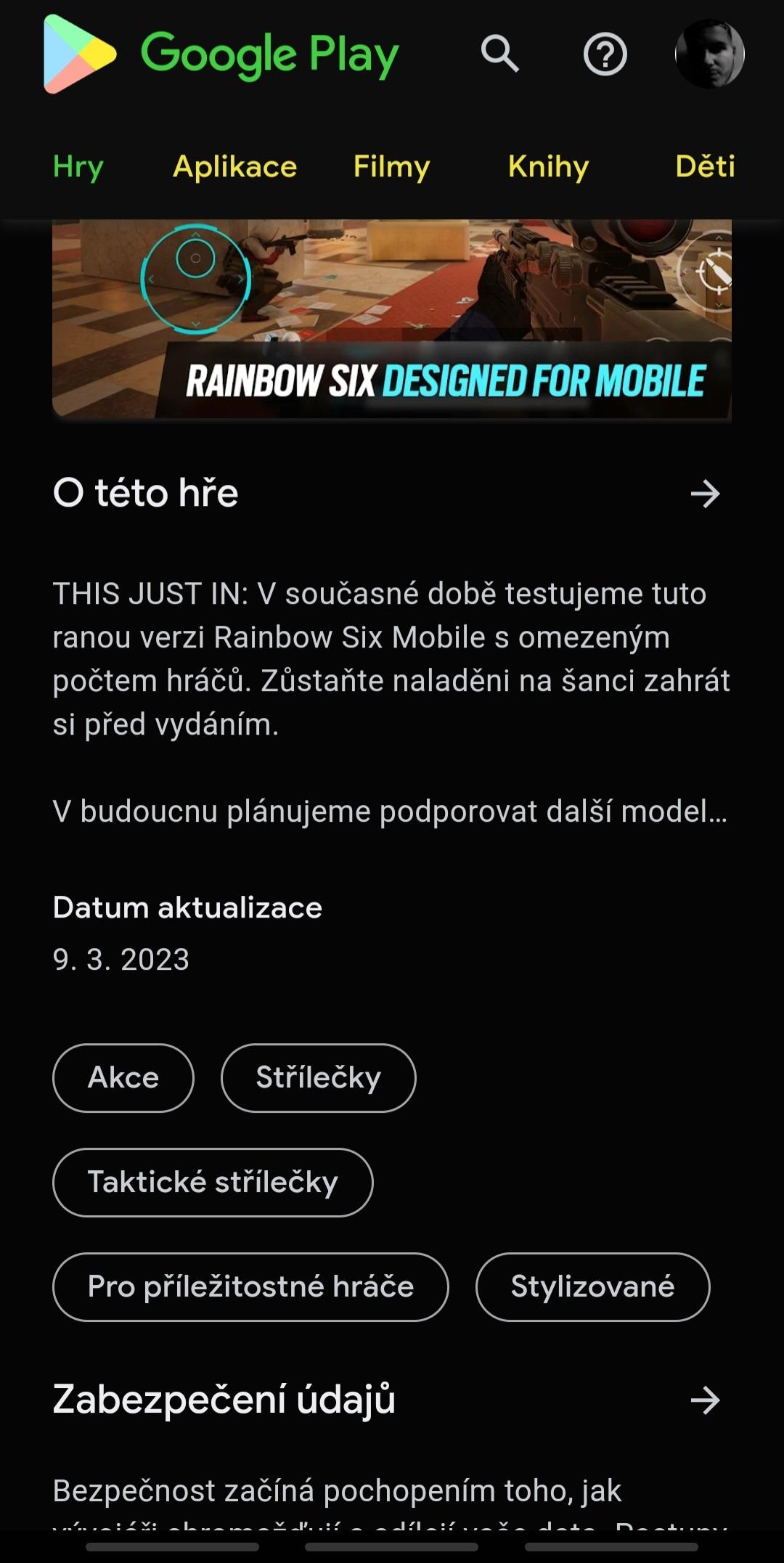The image size is (784, 1563).
Task: Switch to the 'Aplikace' tab
Action: point(234,166)
